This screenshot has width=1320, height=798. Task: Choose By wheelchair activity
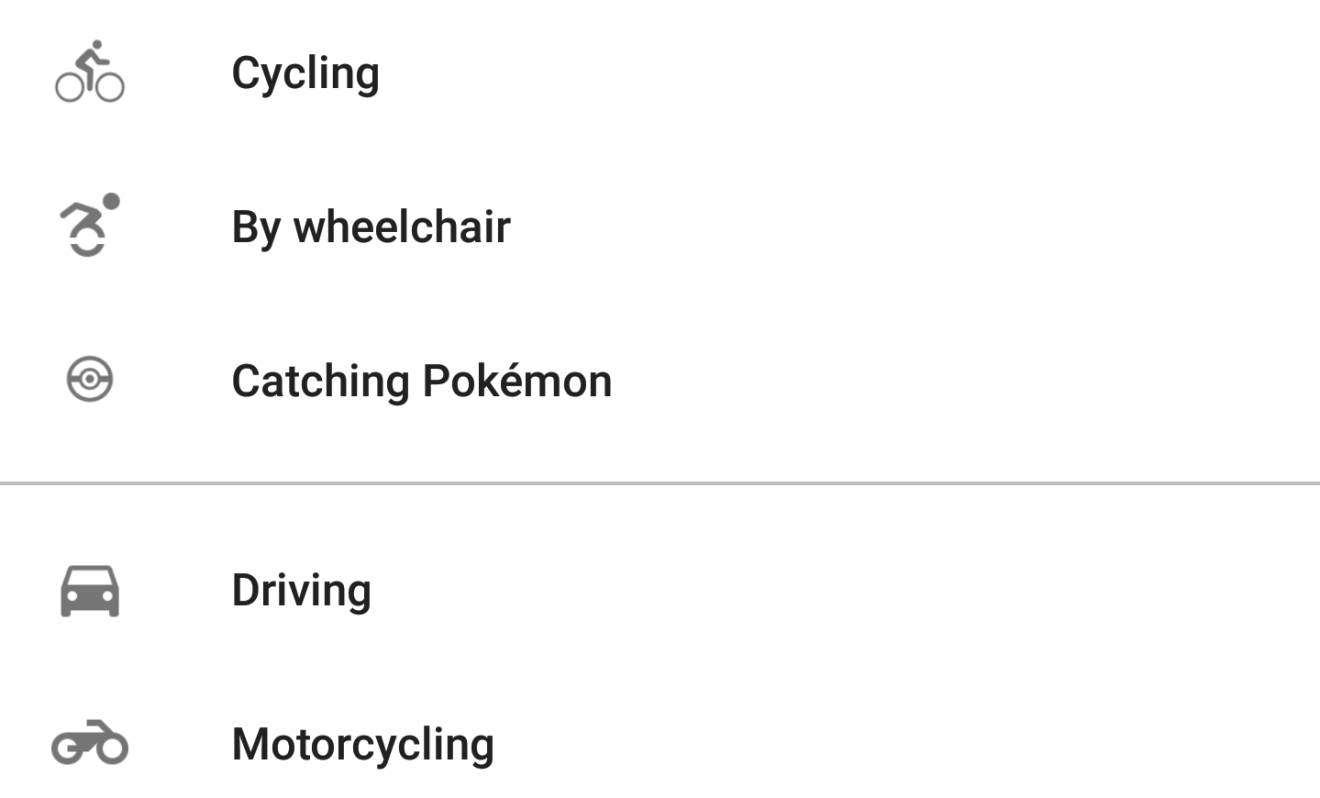[x=370, y=227]
